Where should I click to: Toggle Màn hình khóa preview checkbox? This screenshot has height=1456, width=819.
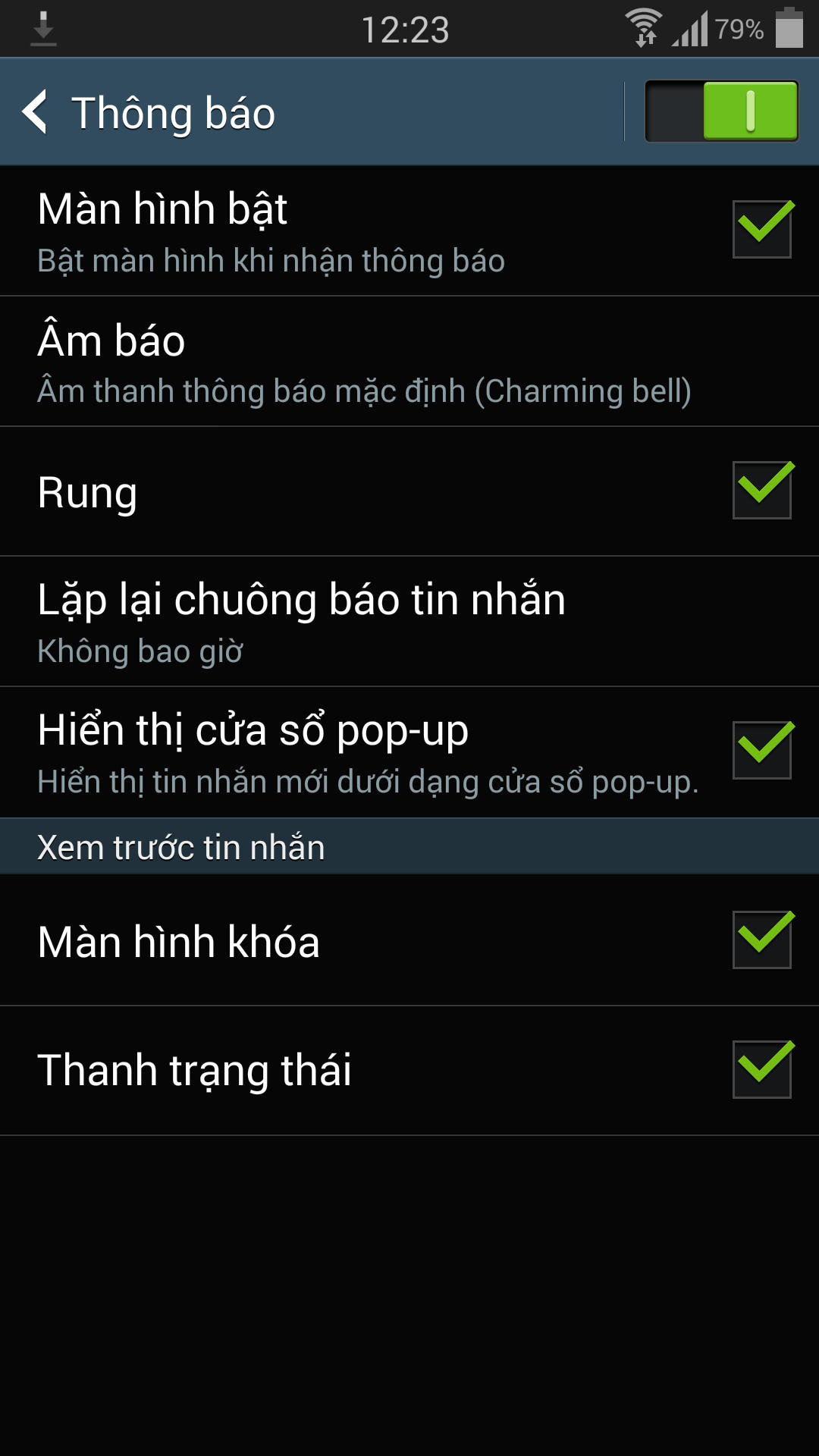point(761,940)
